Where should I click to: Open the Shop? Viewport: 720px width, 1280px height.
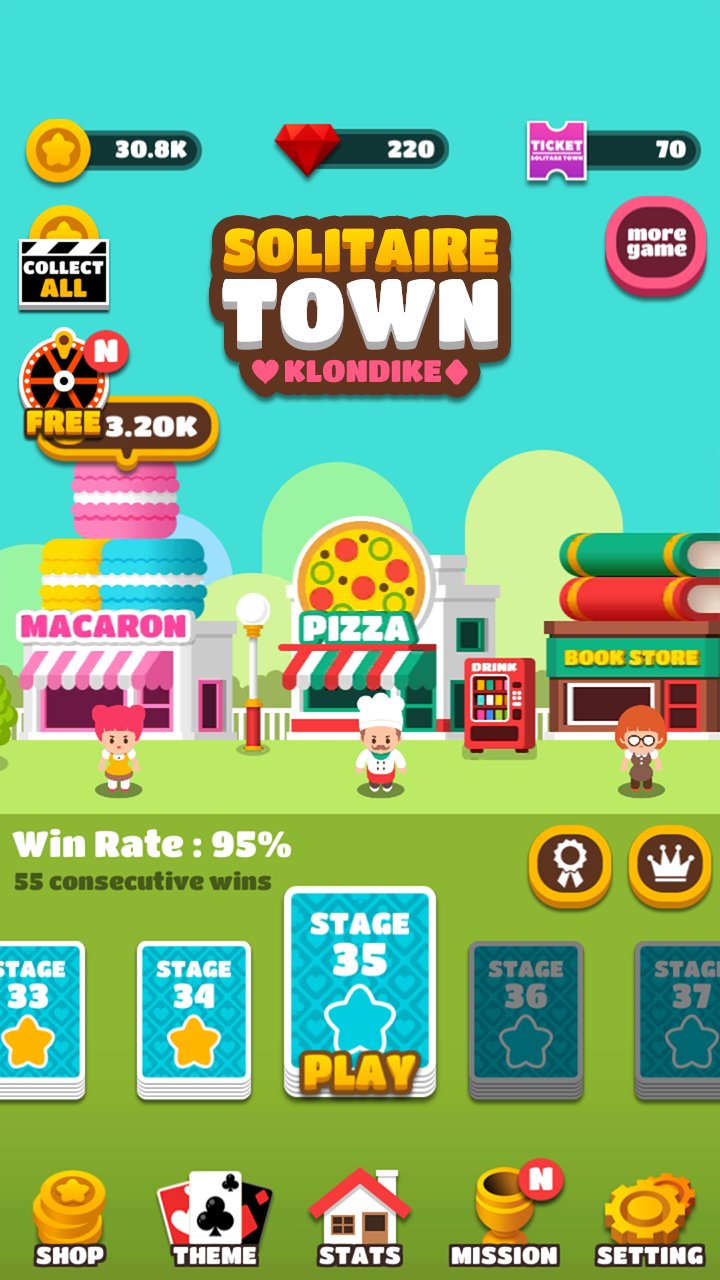click(69, 1220)
